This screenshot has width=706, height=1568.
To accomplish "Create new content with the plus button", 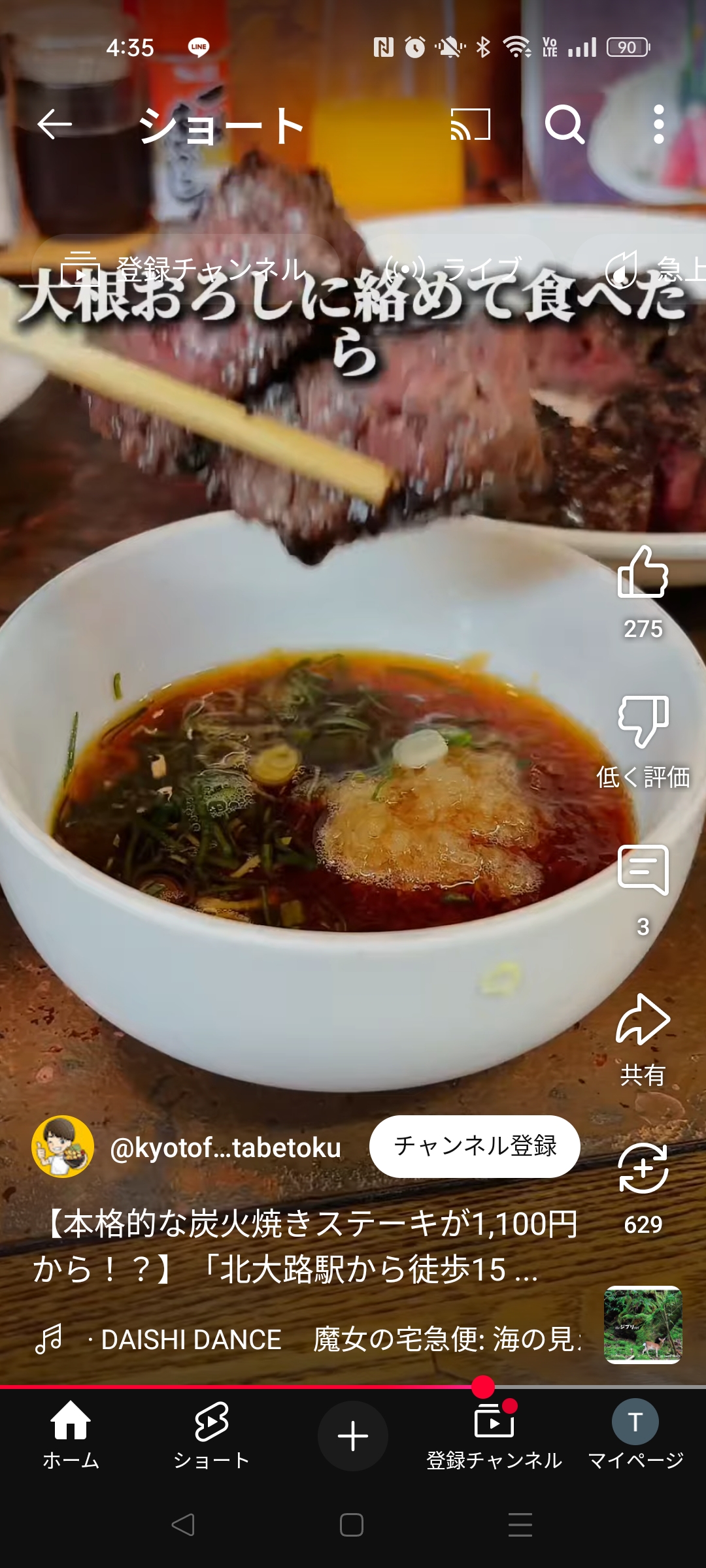I will coord(353,1436).
